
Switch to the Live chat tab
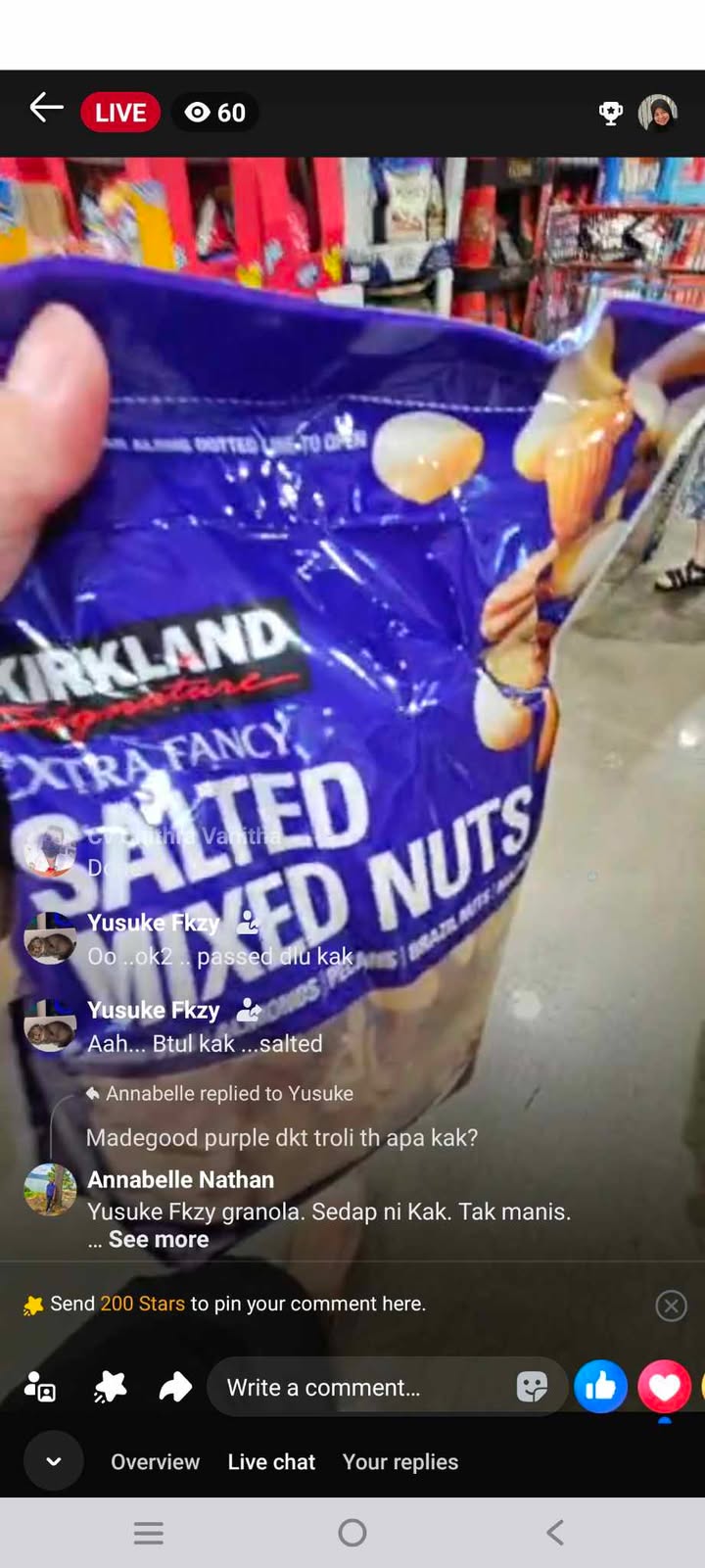(271, 1461)
